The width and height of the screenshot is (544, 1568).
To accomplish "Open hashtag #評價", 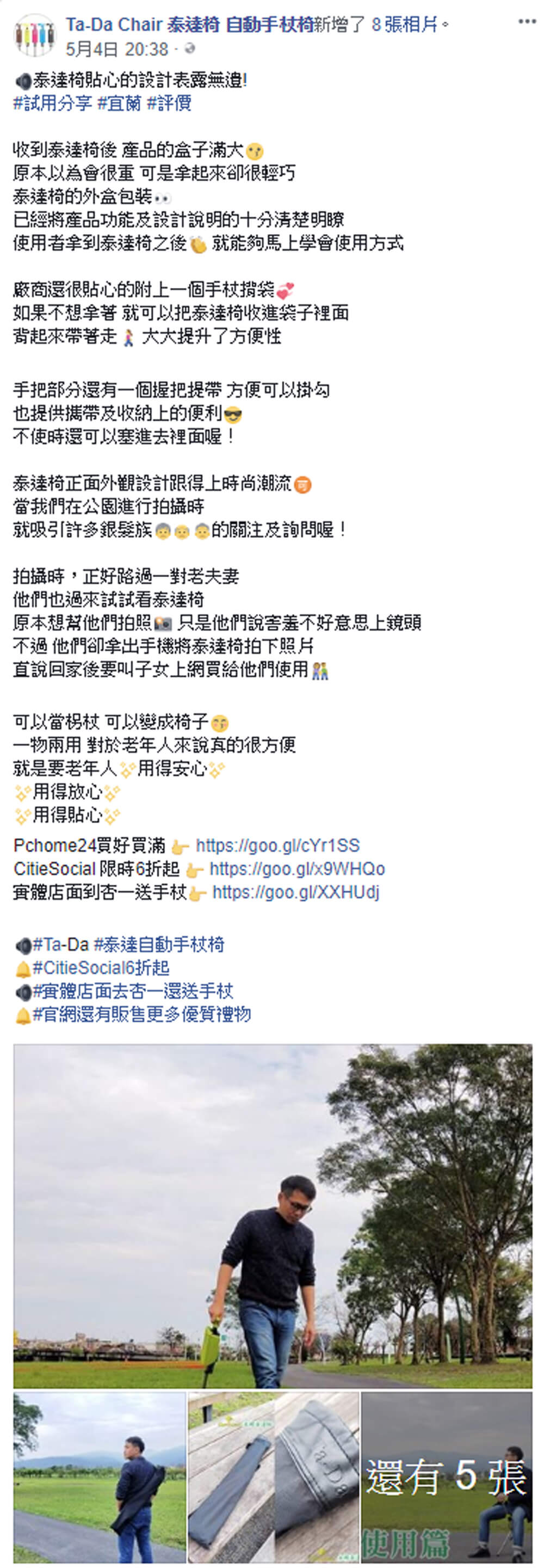I will click(170, 103).
